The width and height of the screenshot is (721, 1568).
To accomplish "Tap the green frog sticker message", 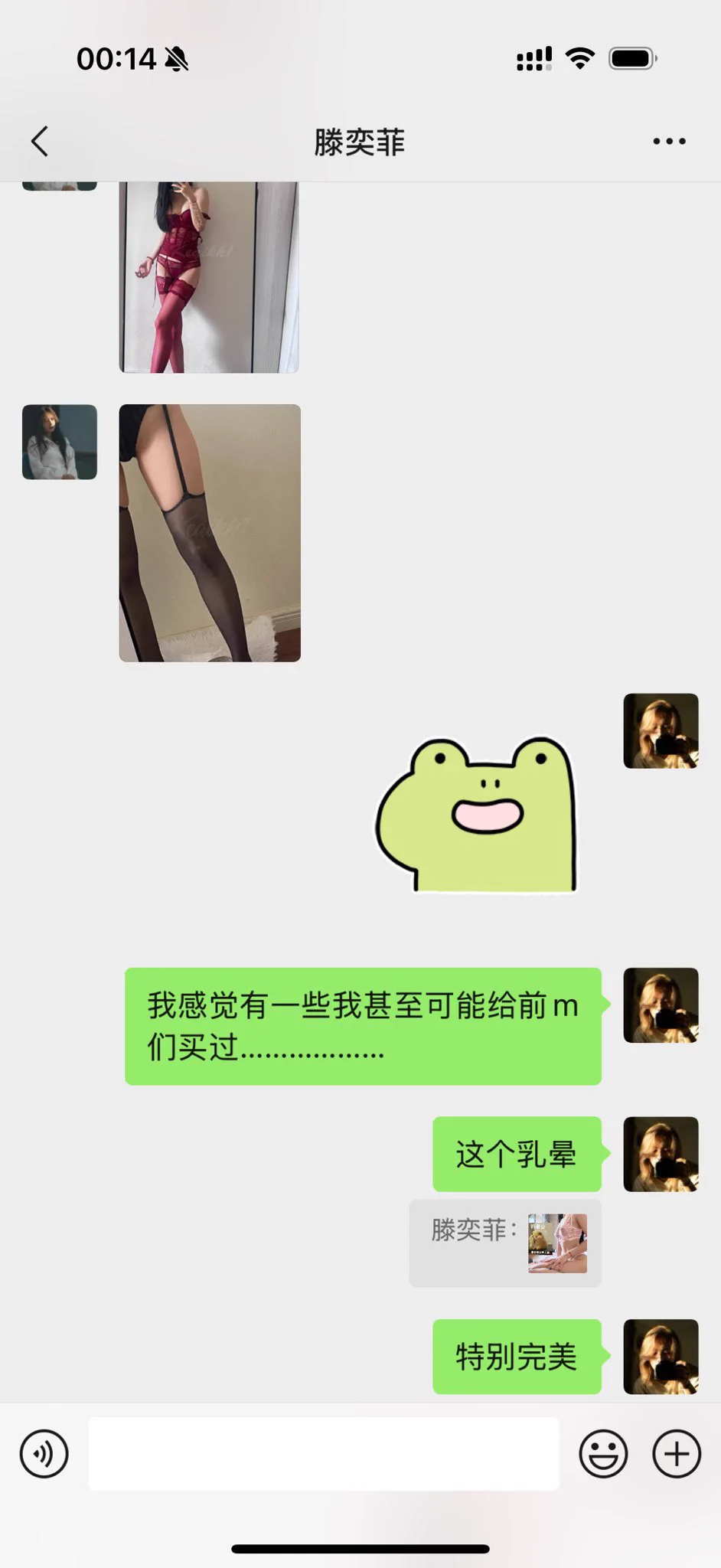I will pos(478,815).
